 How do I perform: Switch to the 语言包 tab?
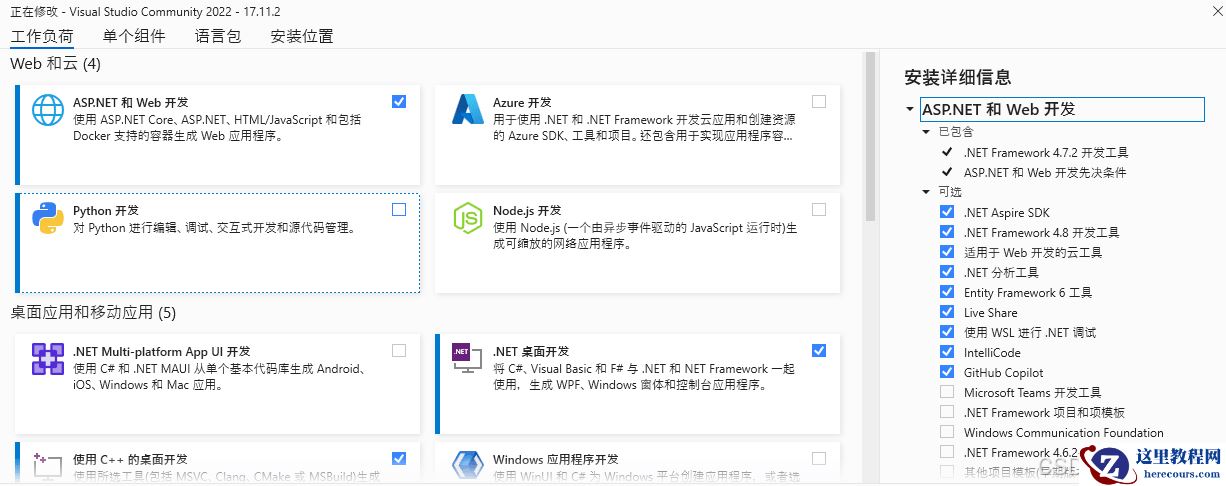pos(218,36)
